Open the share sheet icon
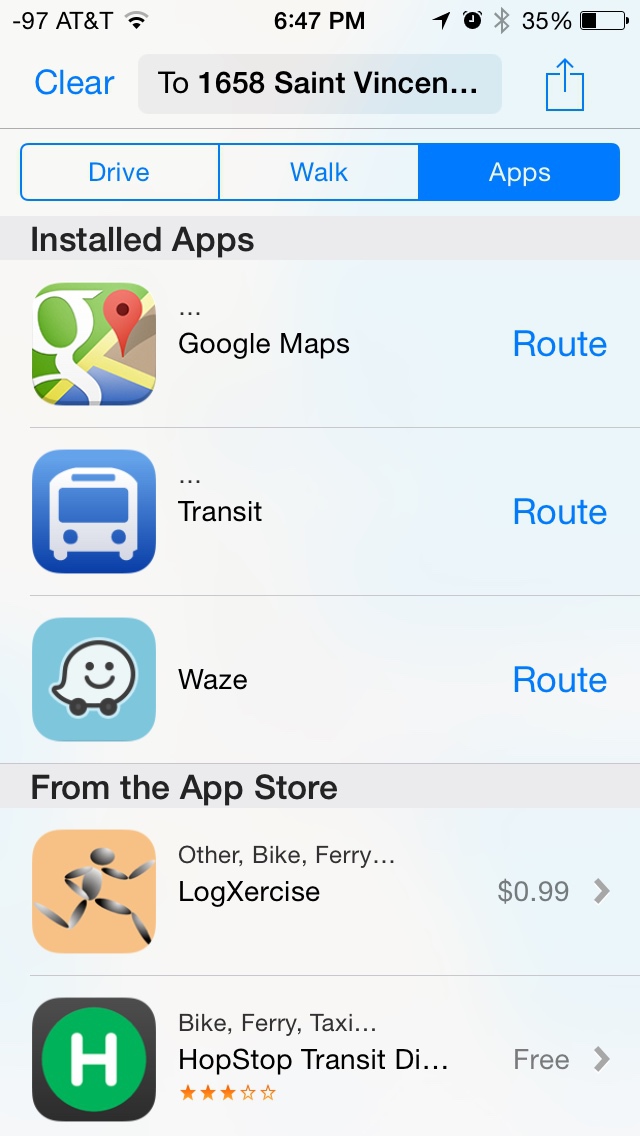Viewport: 640px width, 1136px height. click(x=565, y=84)
